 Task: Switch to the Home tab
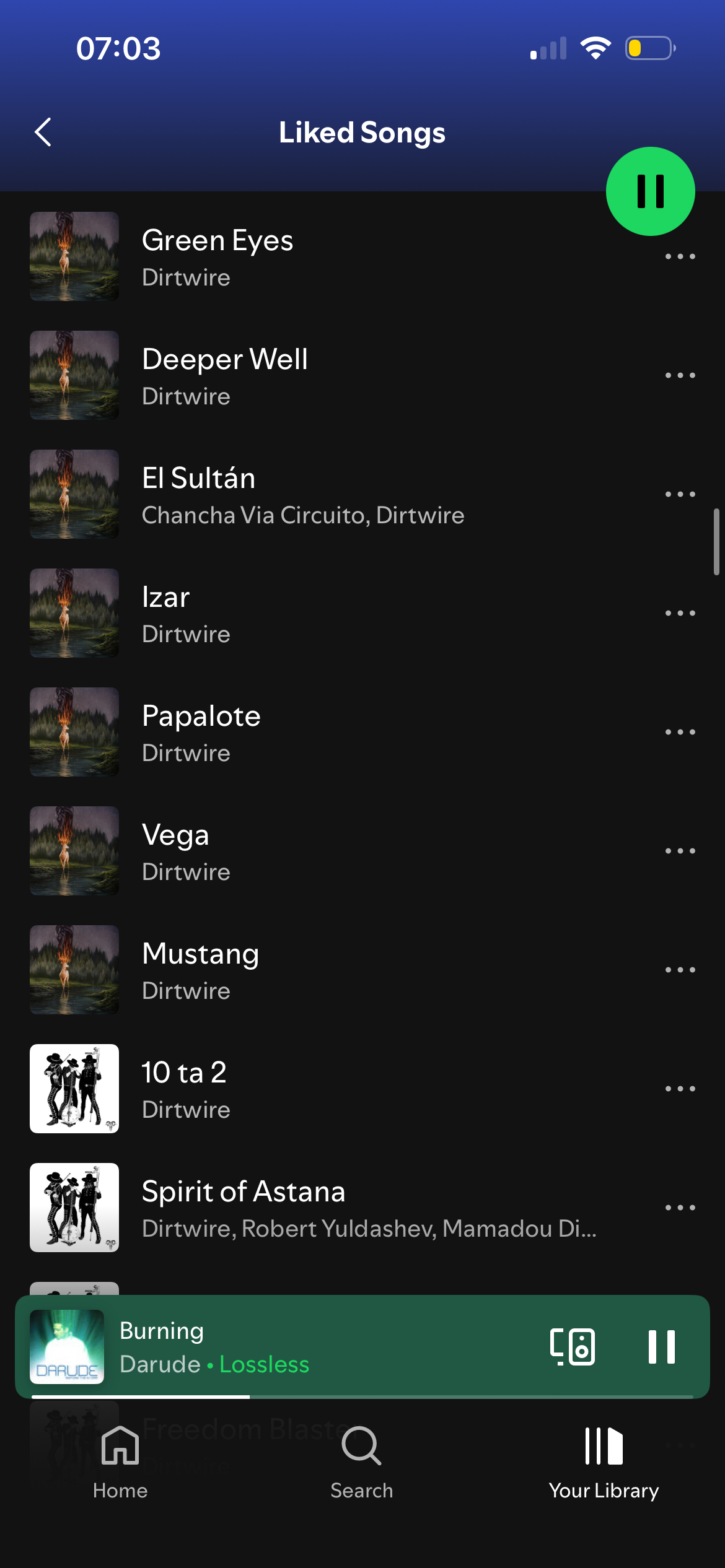(x=120, y=1461)
